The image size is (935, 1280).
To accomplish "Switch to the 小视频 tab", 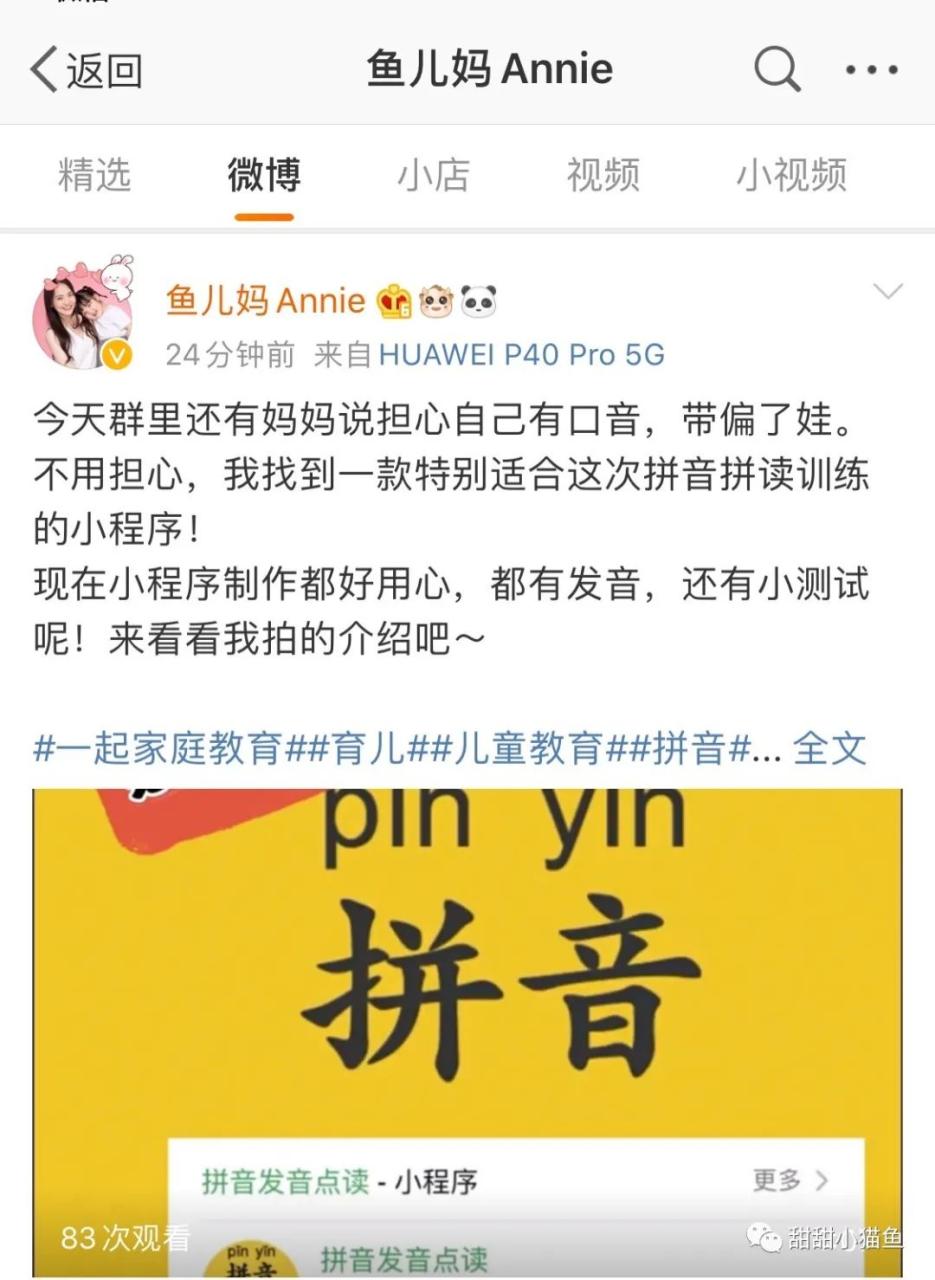I will (x=791, y=175).
